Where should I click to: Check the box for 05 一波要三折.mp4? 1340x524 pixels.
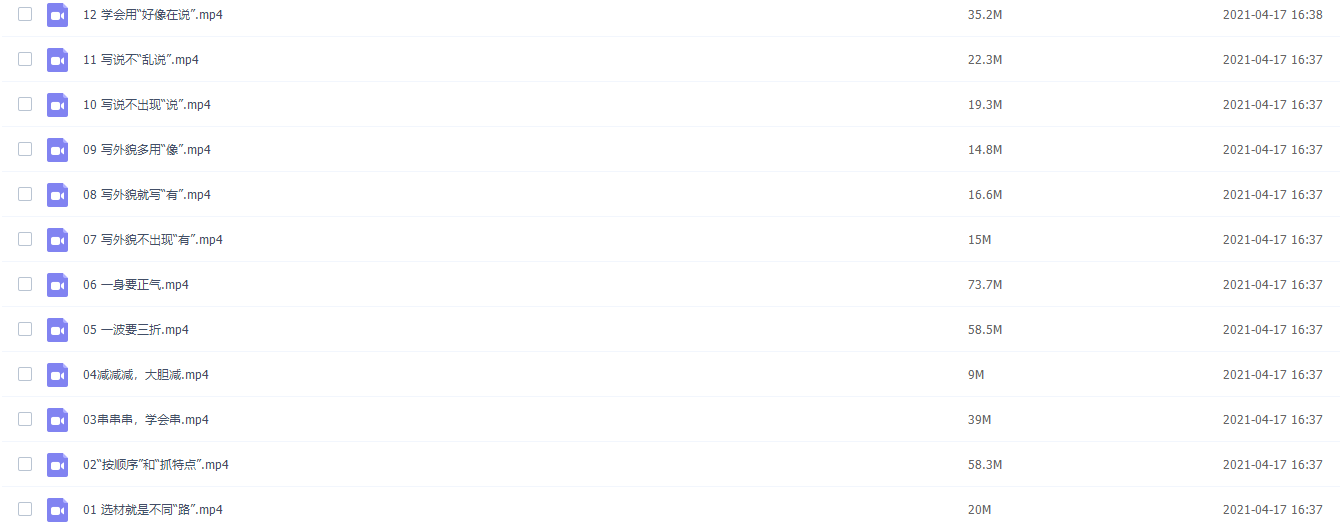[x=25, y=330]
